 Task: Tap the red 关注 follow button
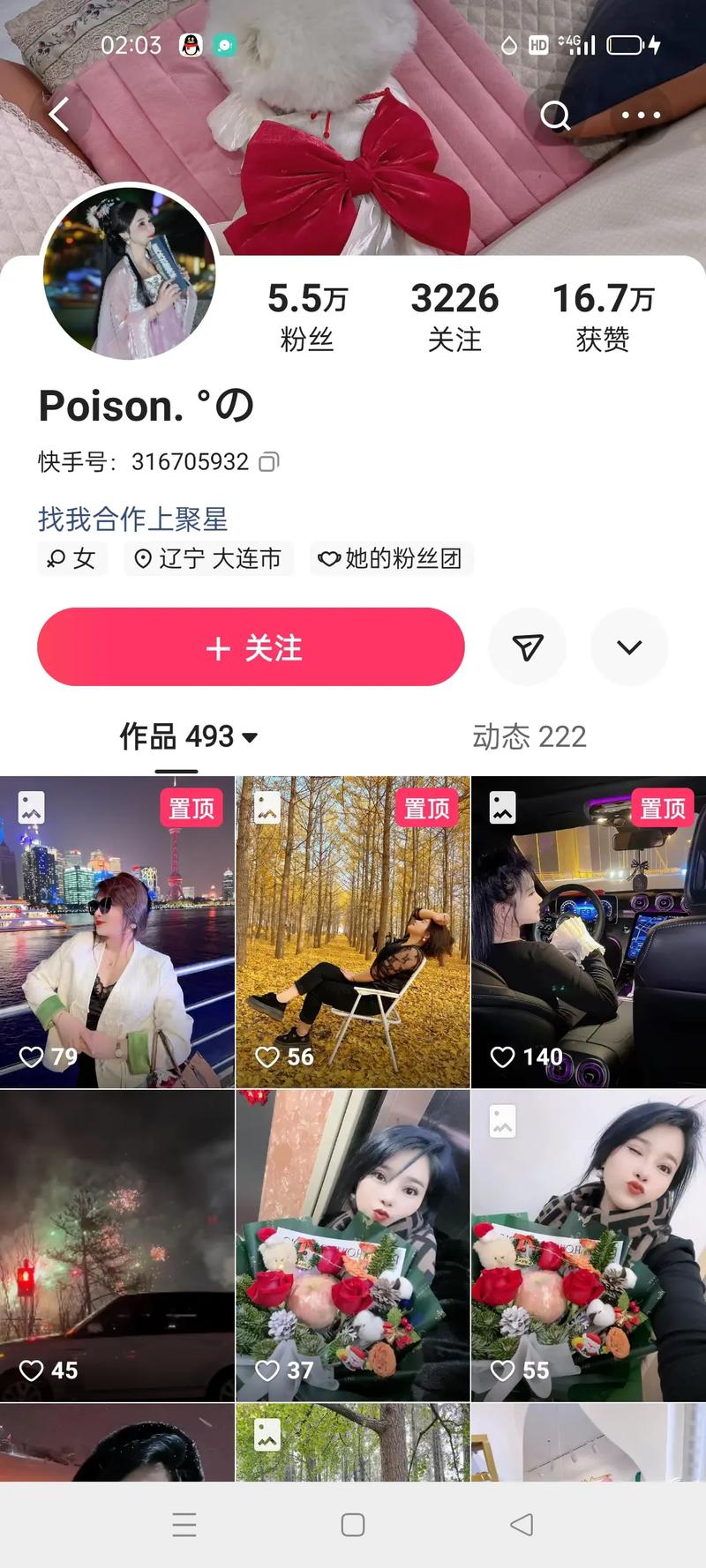point(250,647)
